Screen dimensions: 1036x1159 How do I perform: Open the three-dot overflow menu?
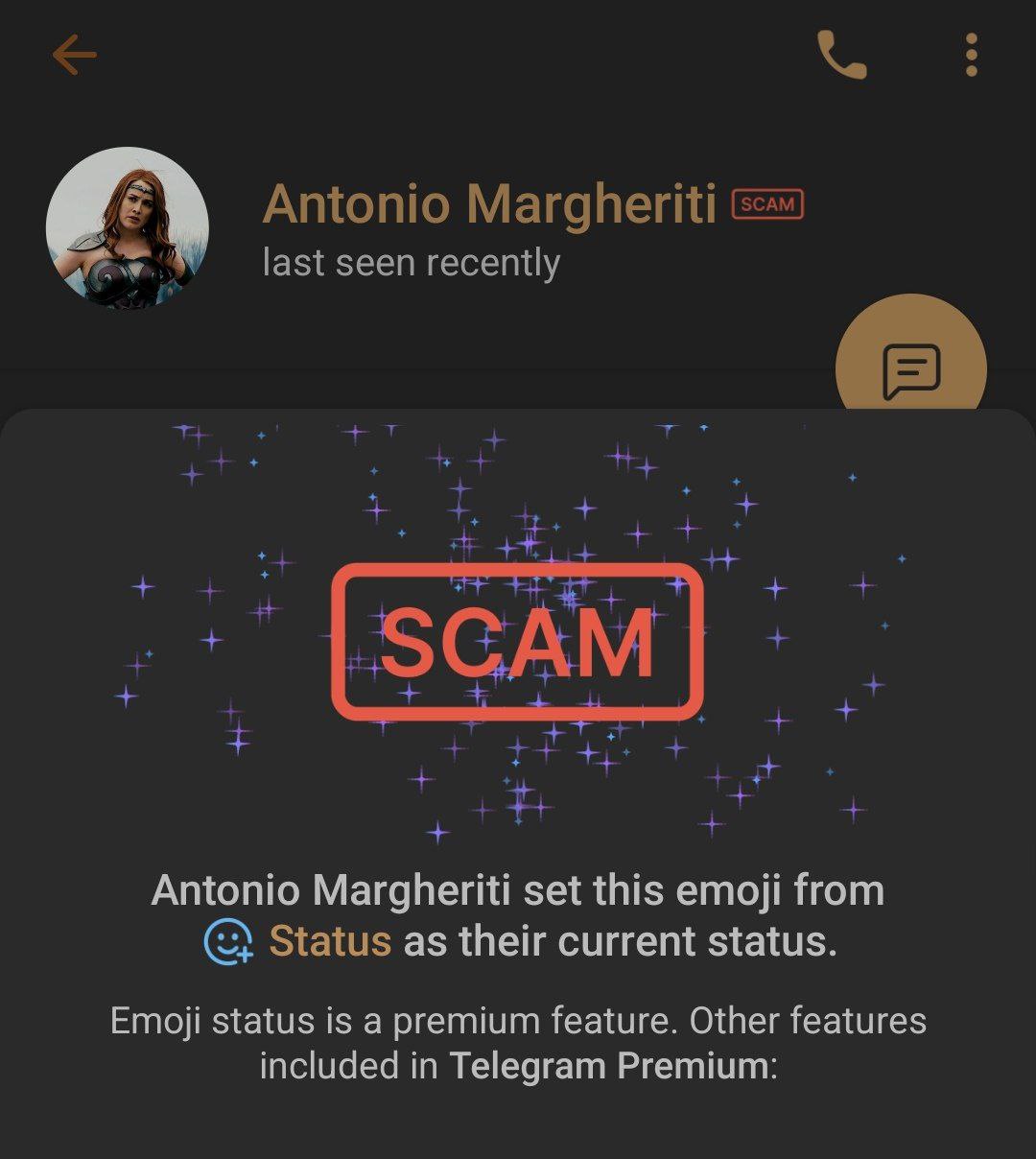pyautogui.click(x=971, y=55)
